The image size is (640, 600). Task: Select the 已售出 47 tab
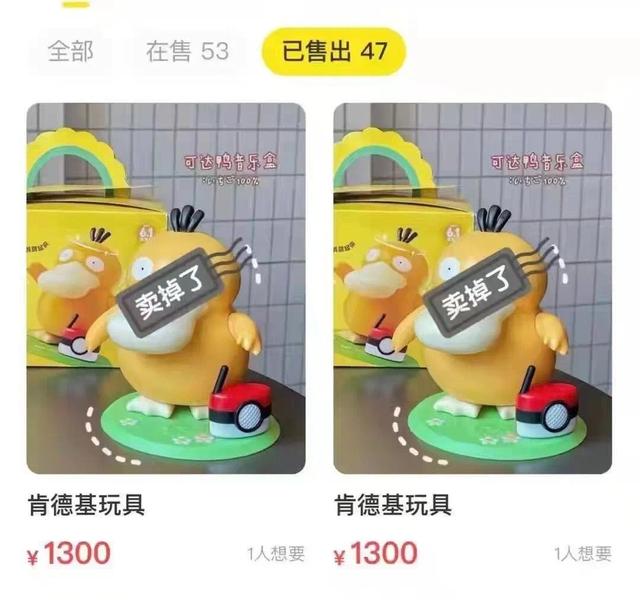click(333, 52)
